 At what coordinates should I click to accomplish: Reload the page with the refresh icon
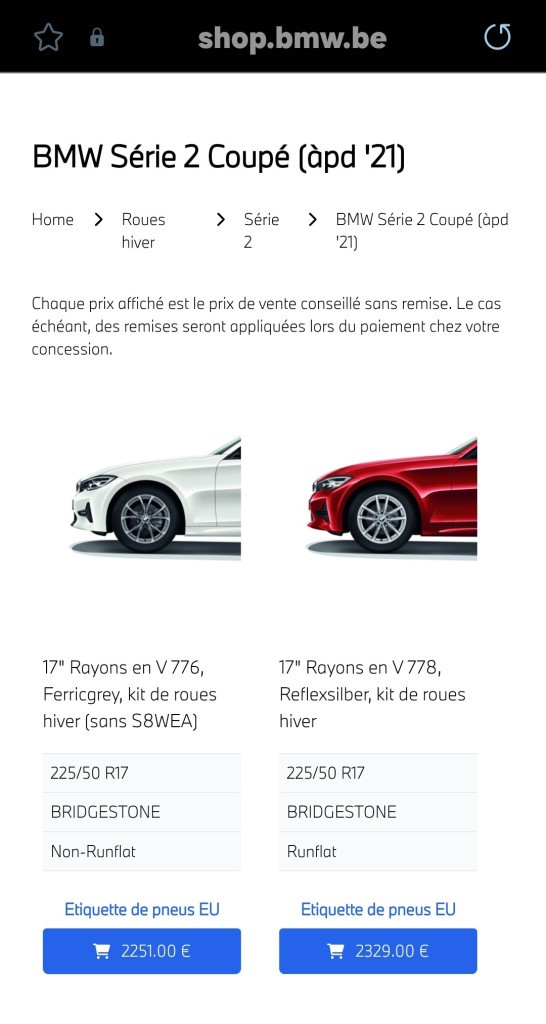pos(497,37)
